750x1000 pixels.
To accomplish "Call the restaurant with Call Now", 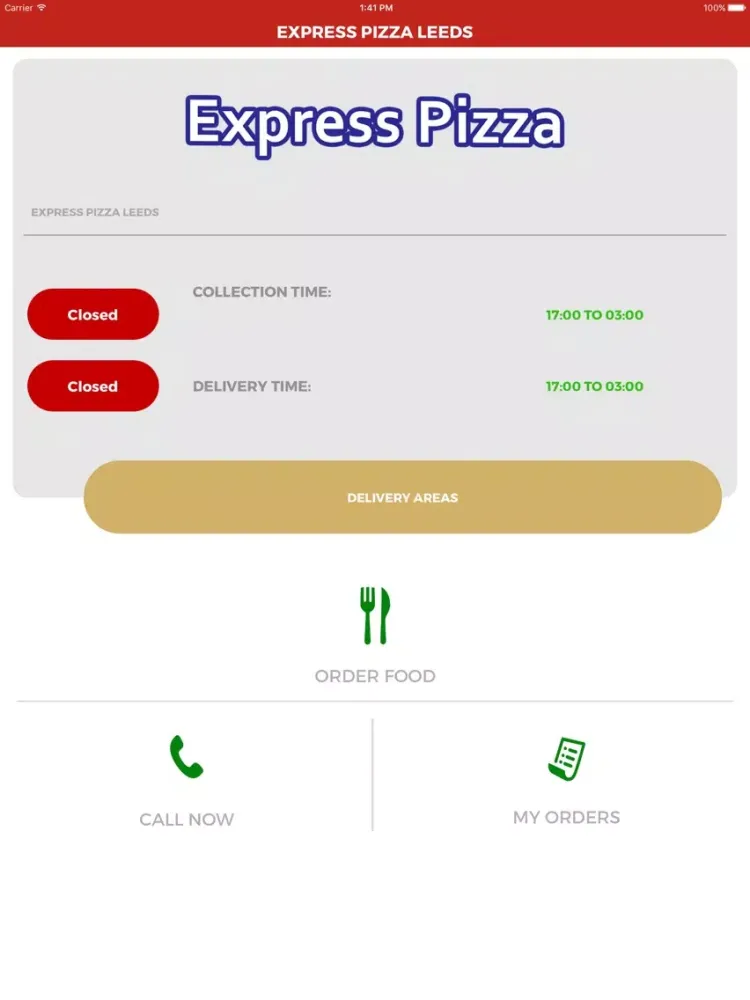I will [x=186, y=781].
